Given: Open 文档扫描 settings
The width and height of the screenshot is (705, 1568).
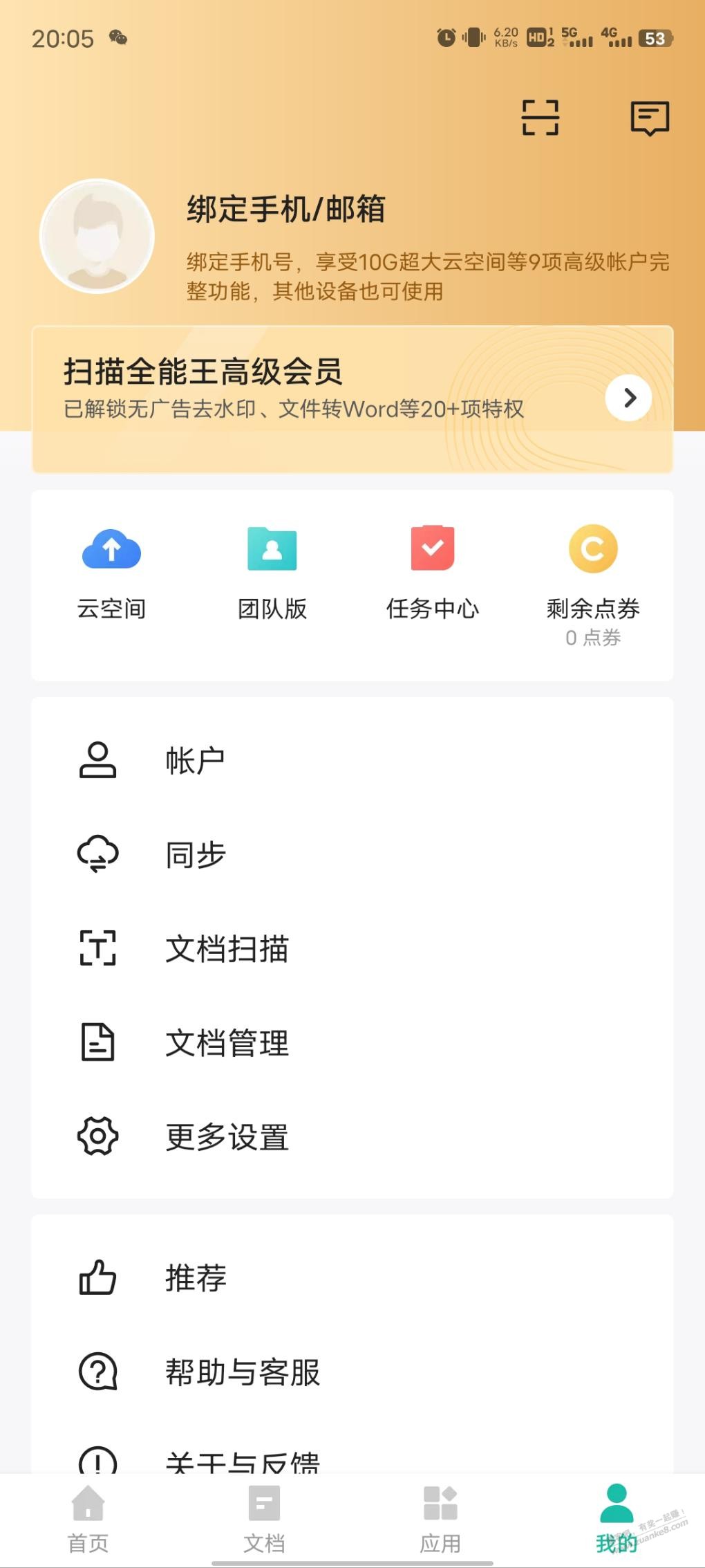Looking at the screenshot, I should click(352, 949).
